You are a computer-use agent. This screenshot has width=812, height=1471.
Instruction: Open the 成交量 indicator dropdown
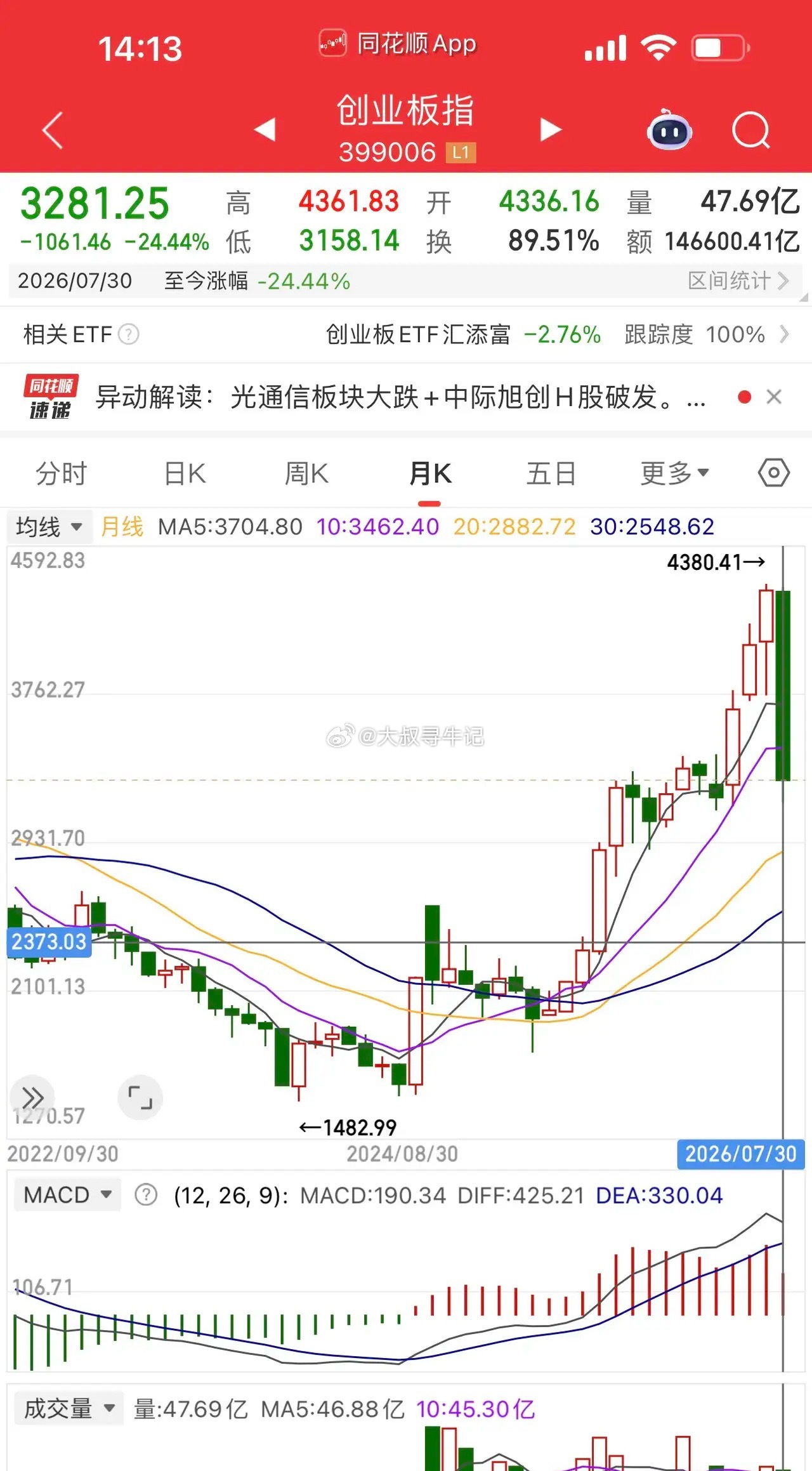69,1409
